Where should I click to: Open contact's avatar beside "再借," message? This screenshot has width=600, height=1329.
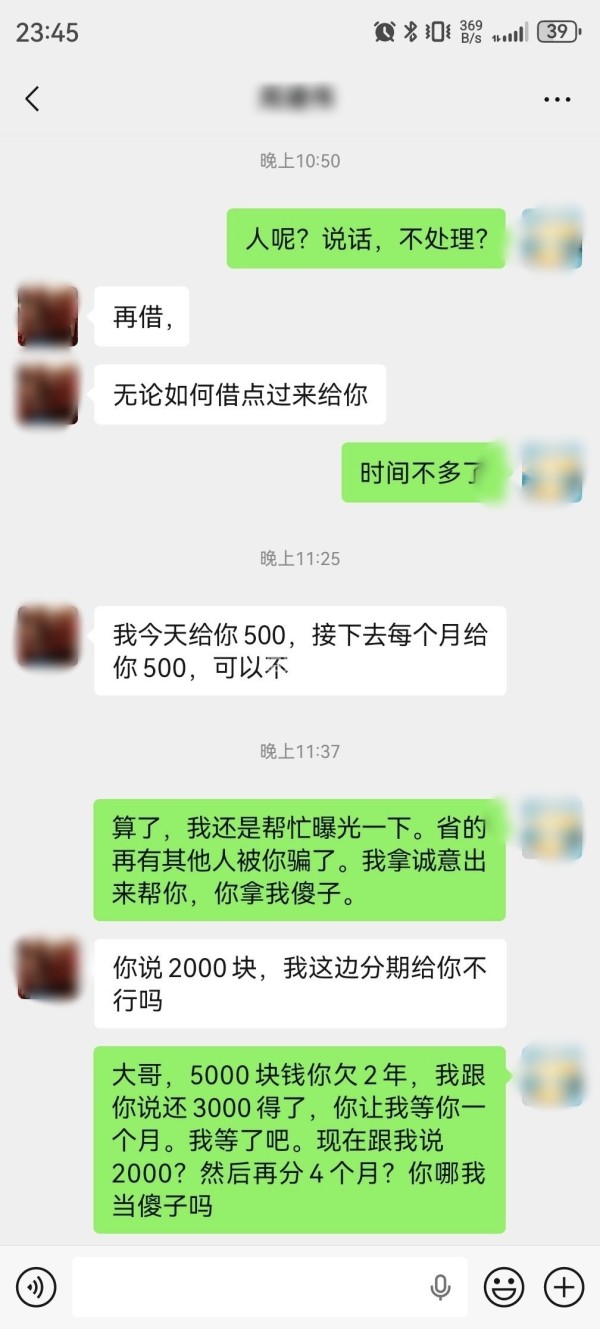pos(48,316)
